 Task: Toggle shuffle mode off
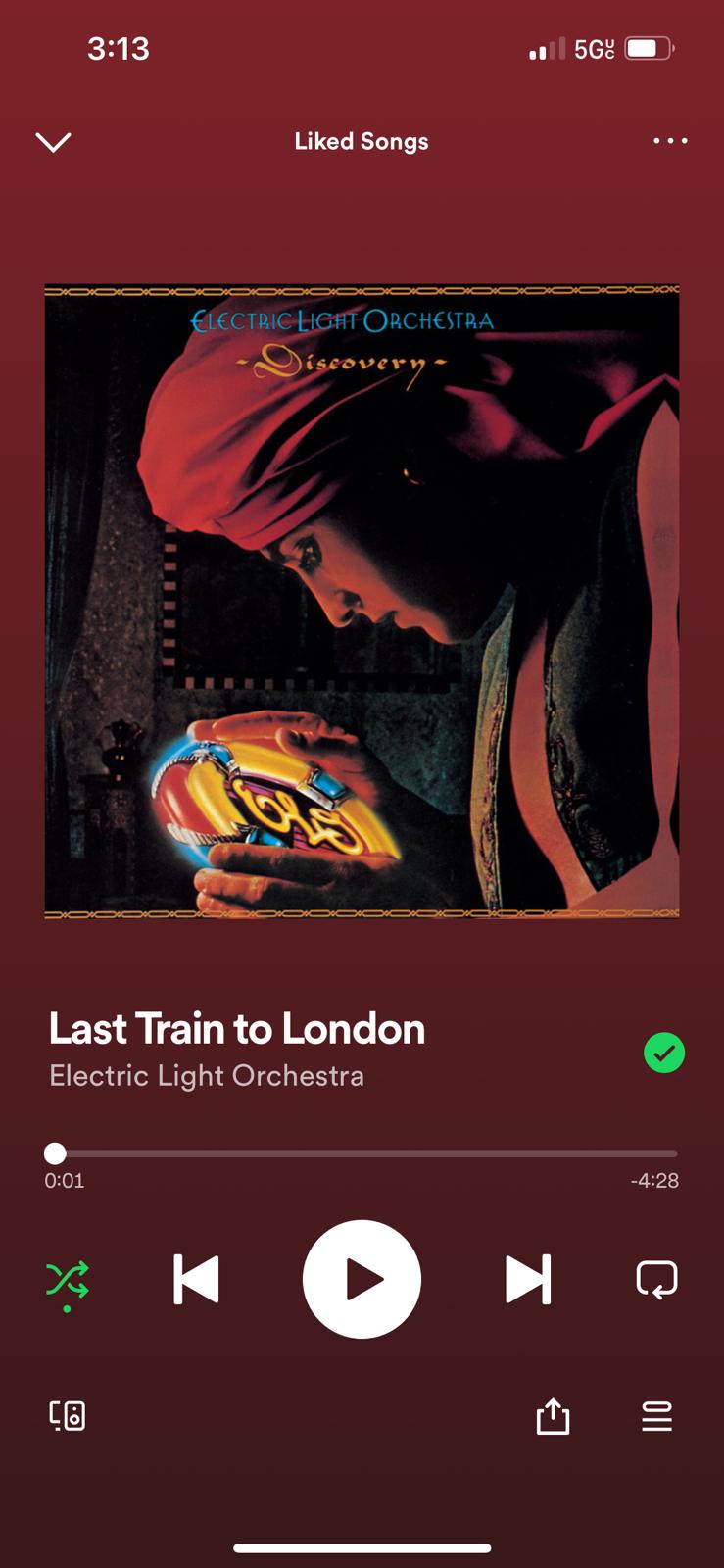point(67,1280)
